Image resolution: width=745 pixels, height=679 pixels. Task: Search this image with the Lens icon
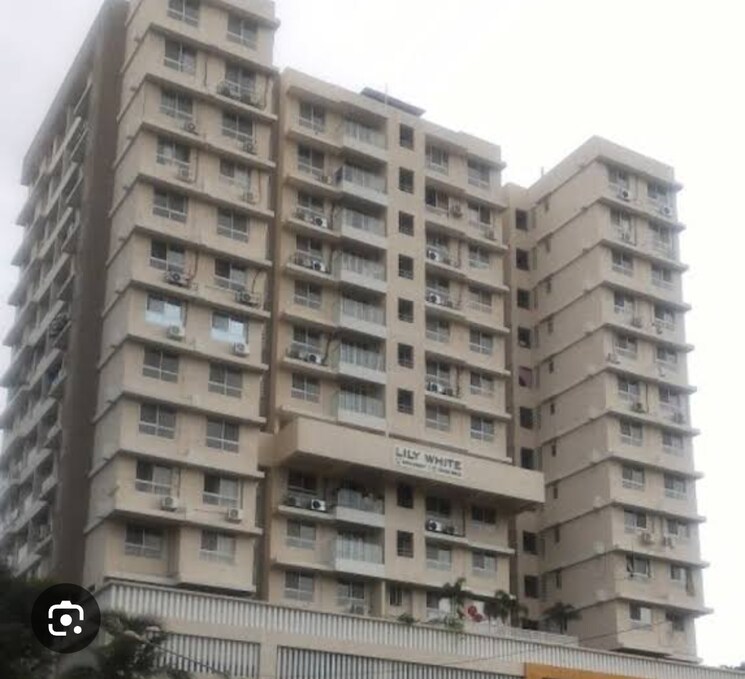click(x=65, y=619)
